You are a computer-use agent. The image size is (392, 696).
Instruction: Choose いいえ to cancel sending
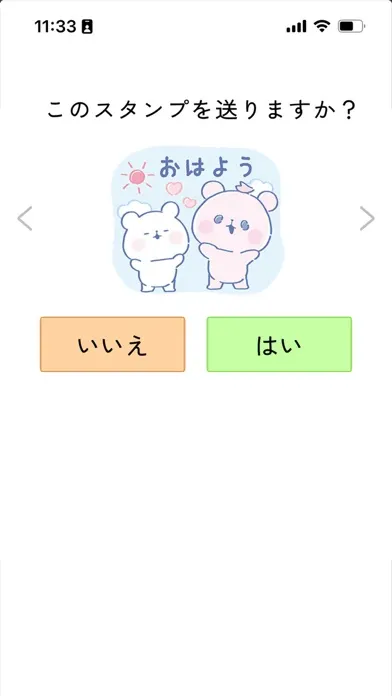click(x=113, y=344)
